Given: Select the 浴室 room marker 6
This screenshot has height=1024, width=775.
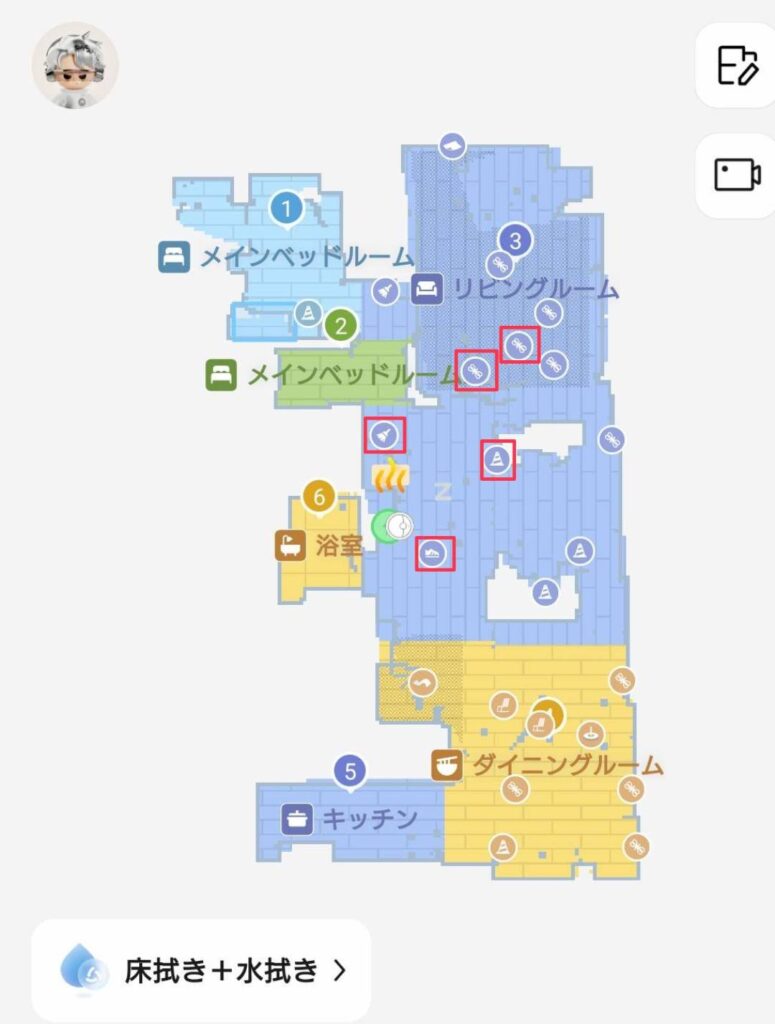Looking at the screenshot, I should pyautogui.click(x=319, y=496).
